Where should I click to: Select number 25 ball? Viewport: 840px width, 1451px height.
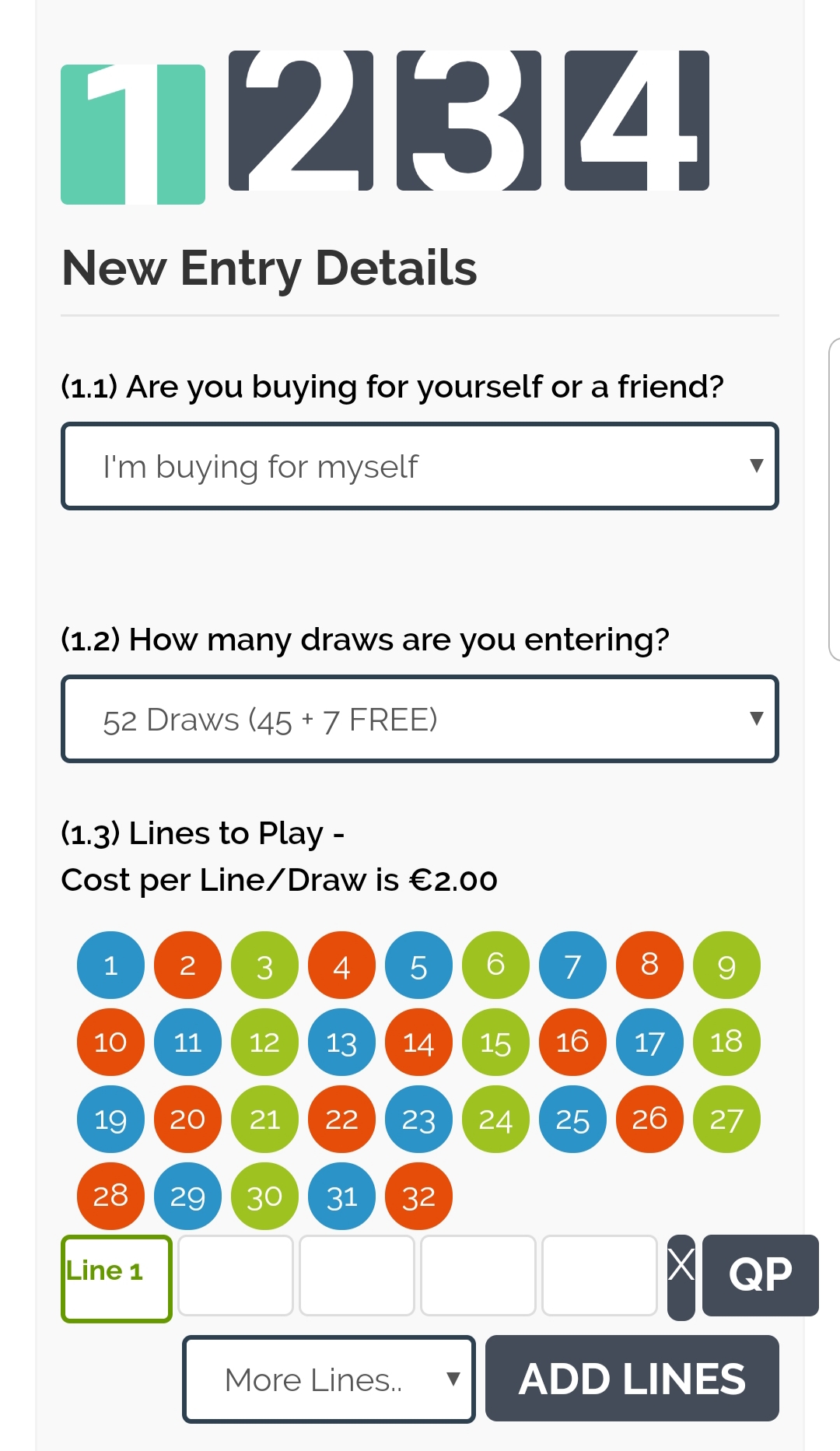[x=572, y=1120]
